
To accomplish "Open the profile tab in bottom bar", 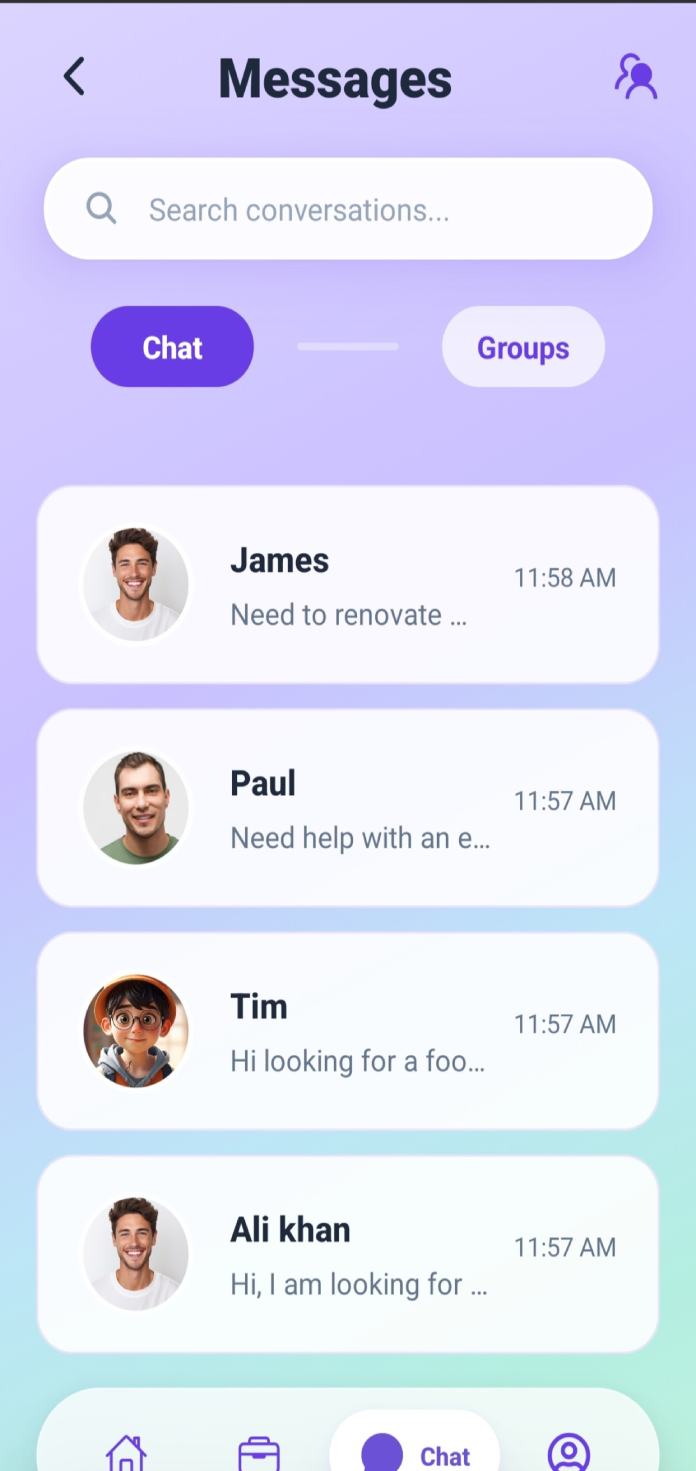I will click(569, 1452).
